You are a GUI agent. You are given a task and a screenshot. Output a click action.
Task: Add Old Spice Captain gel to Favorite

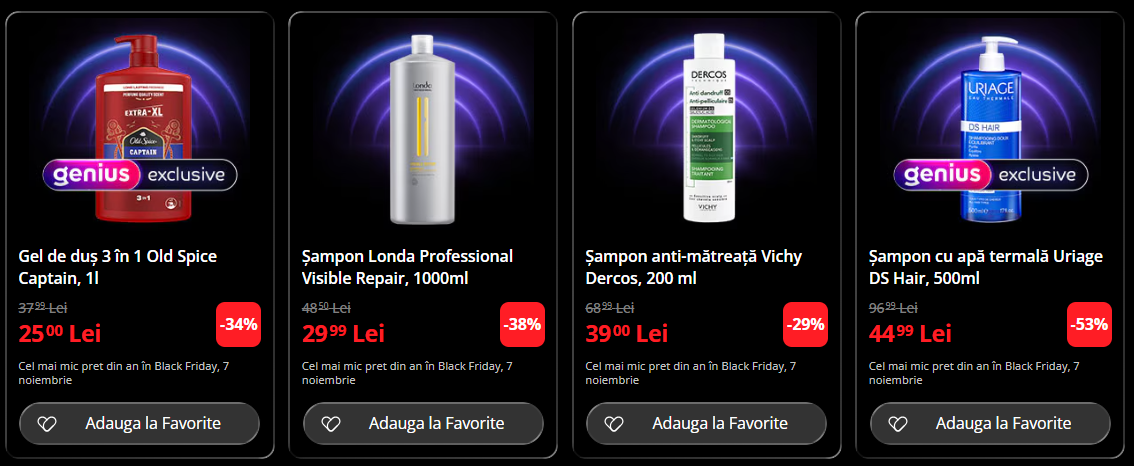coord(139,423)
